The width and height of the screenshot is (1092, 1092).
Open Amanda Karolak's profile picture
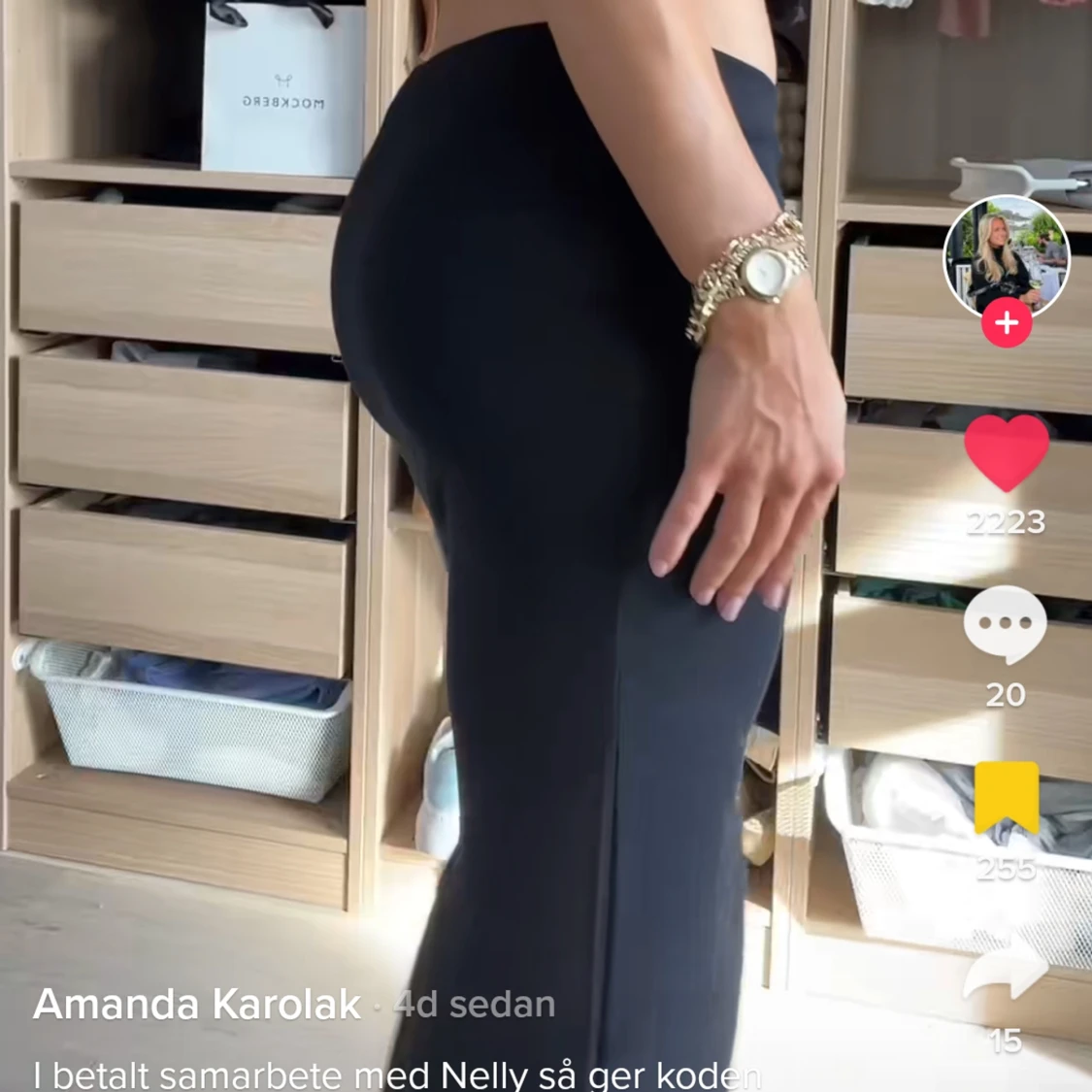[x=1006, y=255]
